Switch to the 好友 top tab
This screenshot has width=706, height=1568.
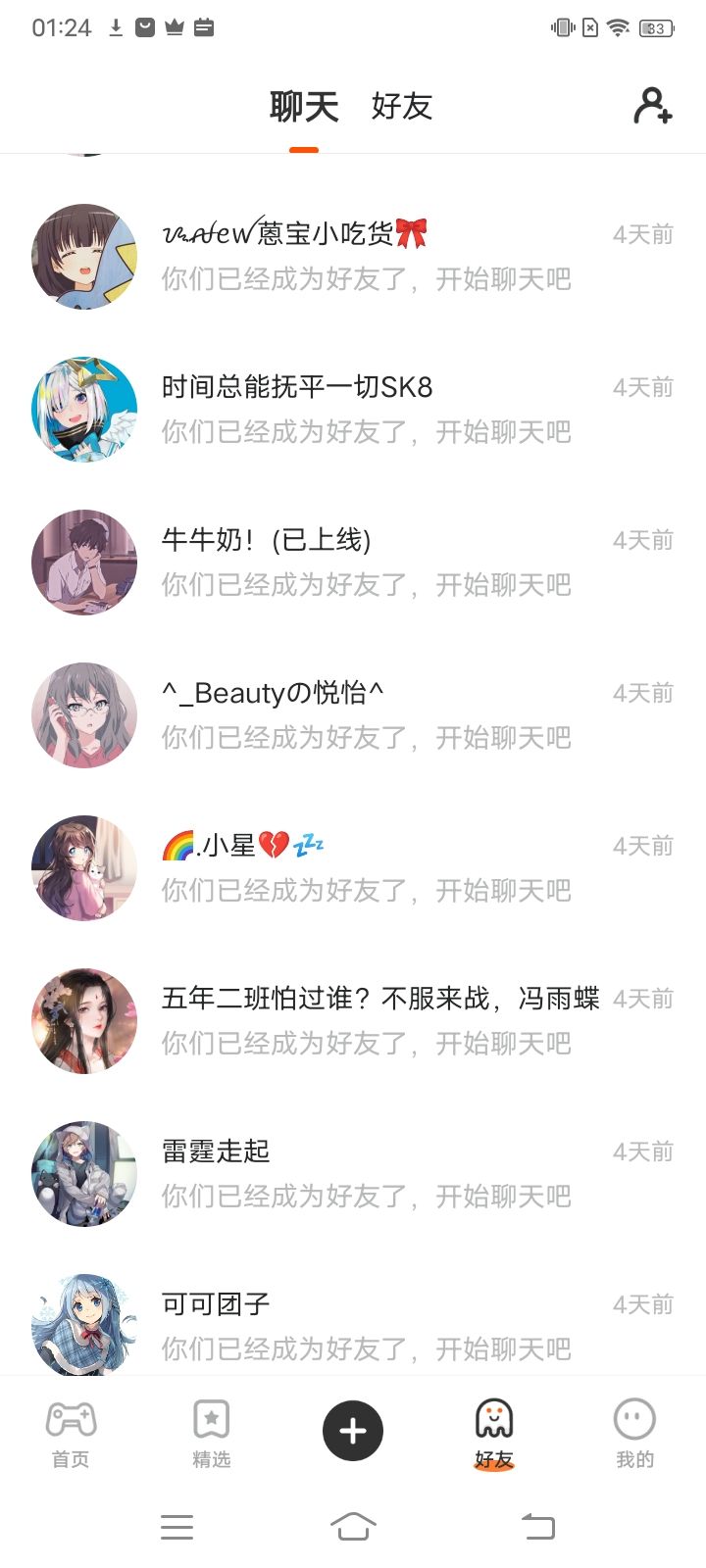402,106
